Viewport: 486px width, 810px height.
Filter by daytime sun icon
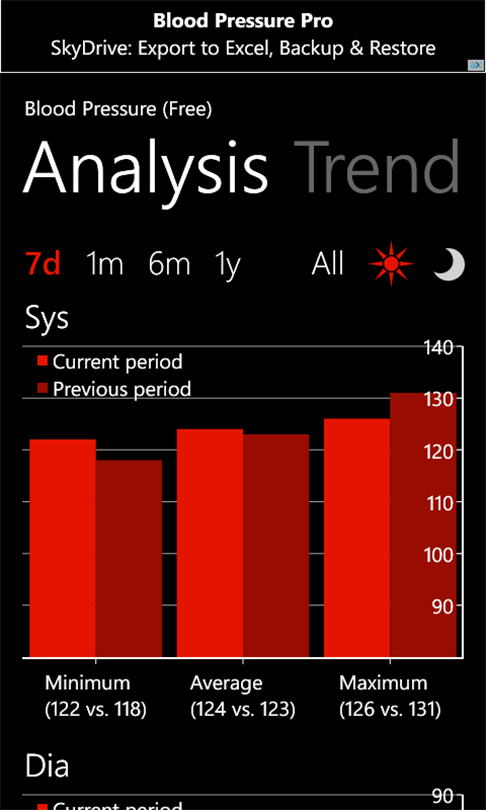(391, 264)
